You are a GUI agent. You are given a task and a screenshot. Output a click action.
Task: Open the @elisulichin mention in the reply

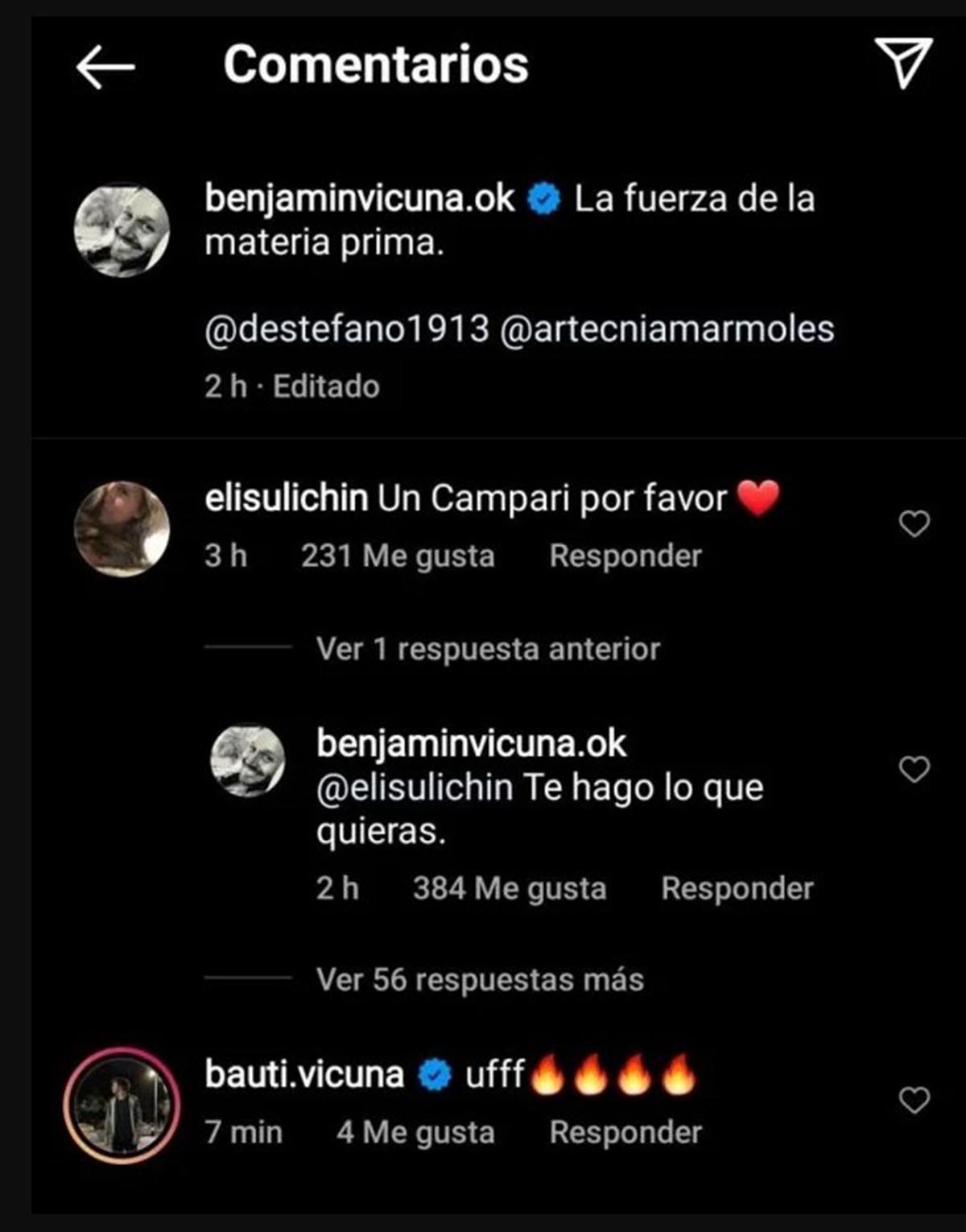tap(415, 788)
